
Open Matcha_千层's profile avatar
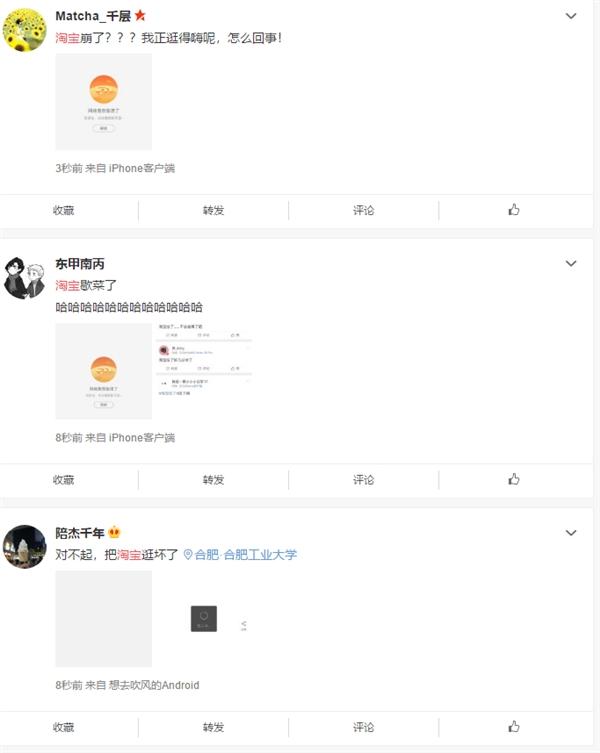pyautogui.click(x=25, y=30)
